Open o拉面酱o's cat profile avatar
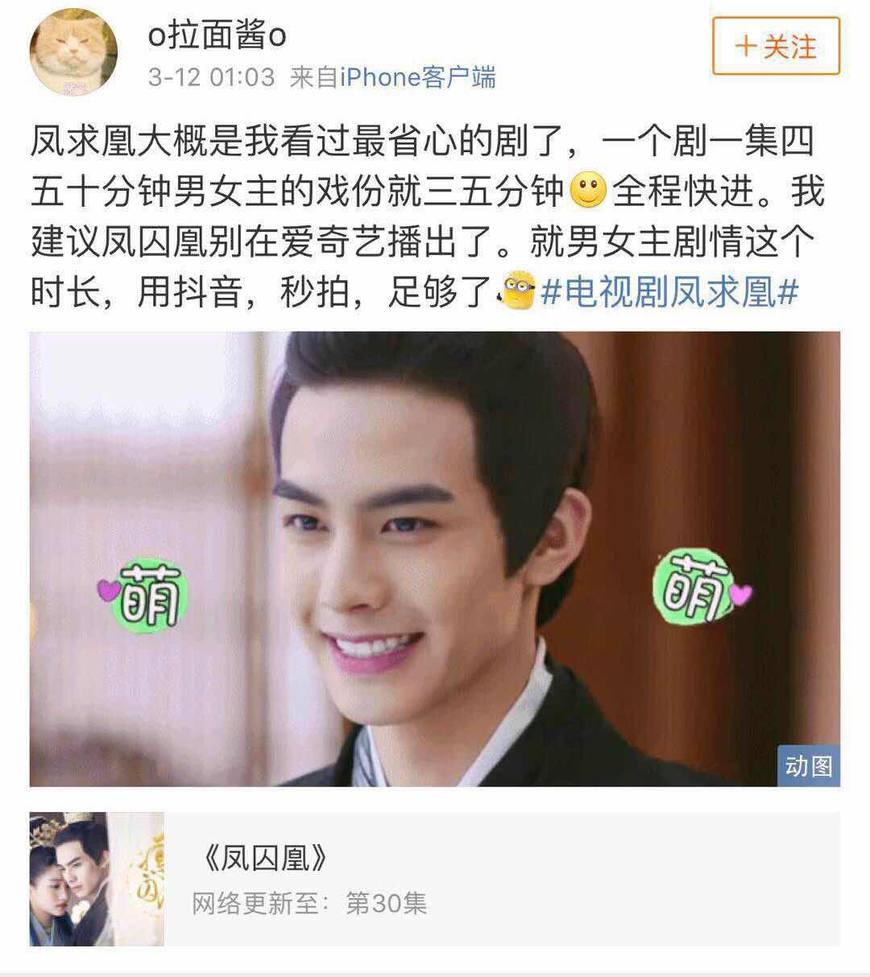Viewport: 870px width, 977px height. click(x=73, y=55)
